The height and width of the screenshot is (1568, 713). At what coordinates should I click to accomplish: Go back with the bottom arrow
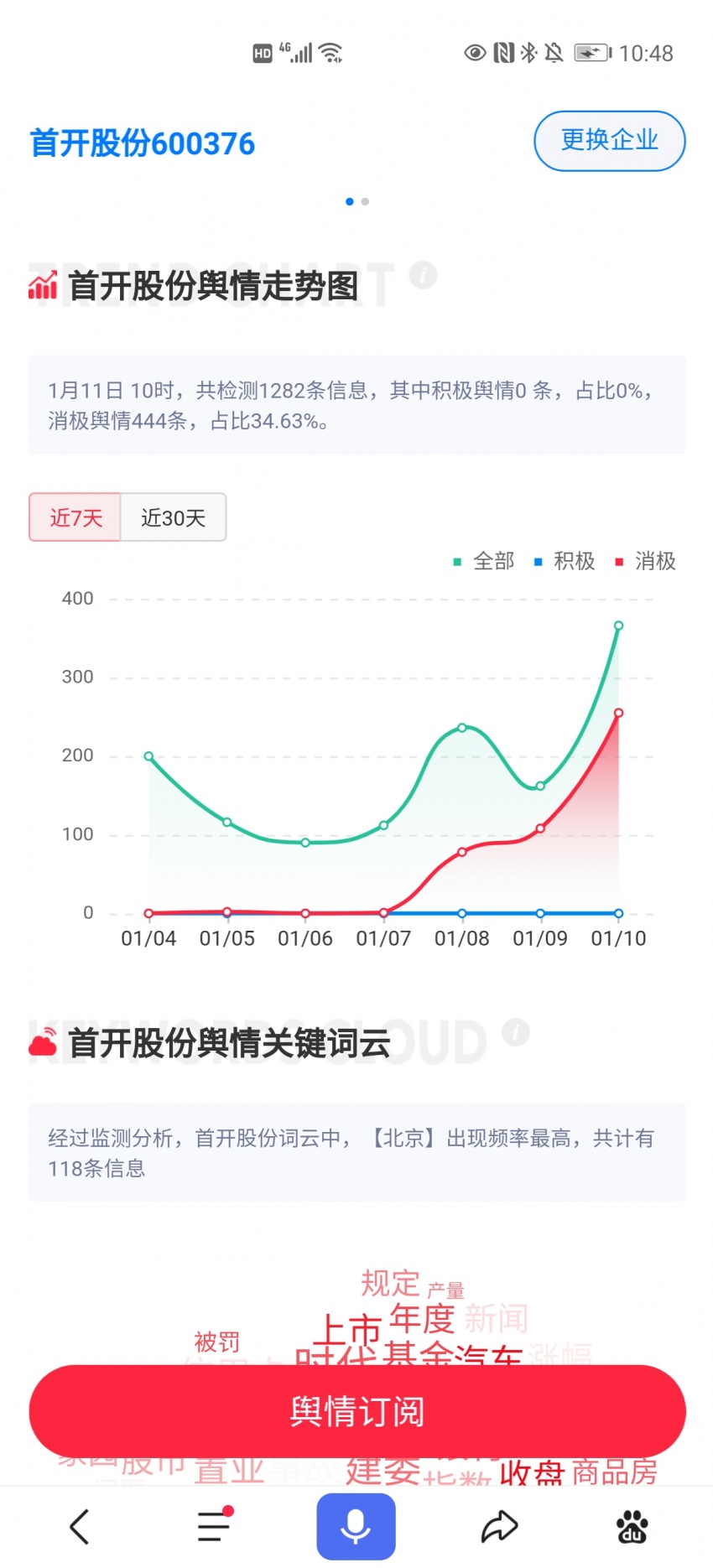point(80,1526)
